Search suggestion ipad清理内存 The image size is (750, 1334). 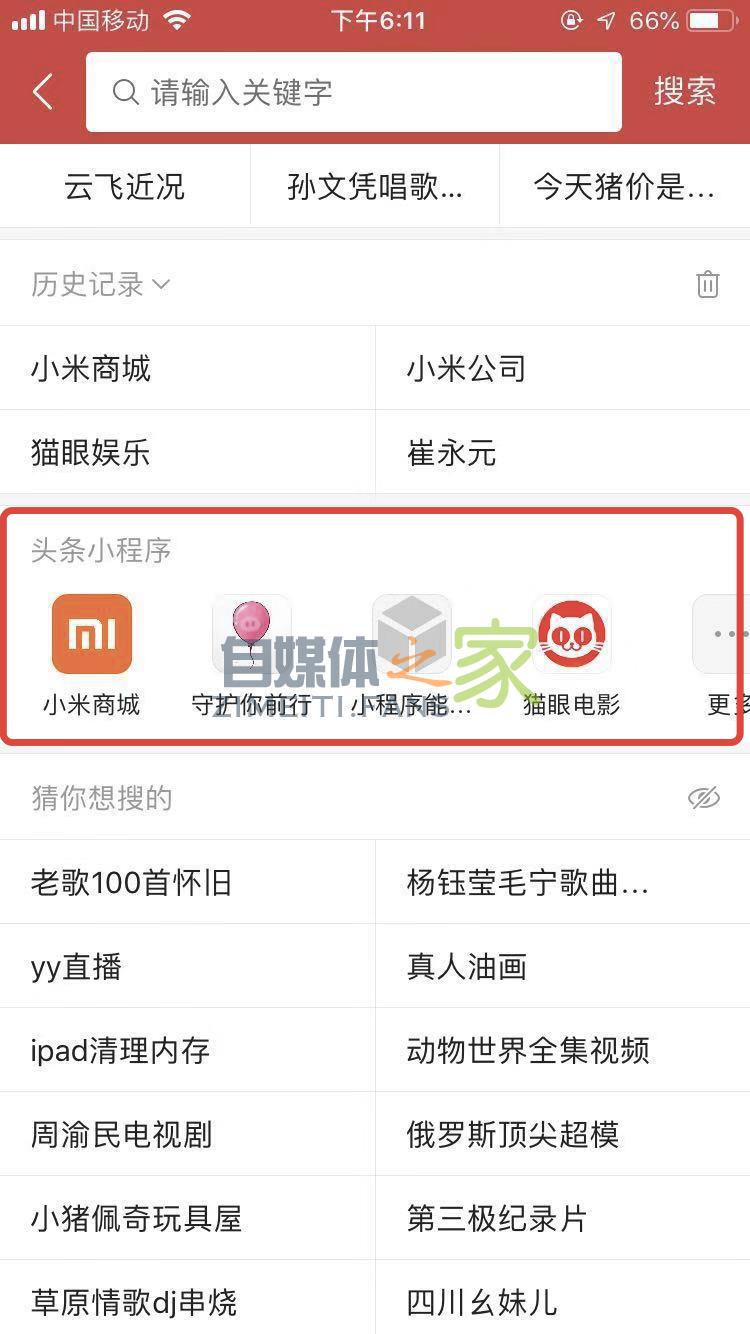(121, 1051)
